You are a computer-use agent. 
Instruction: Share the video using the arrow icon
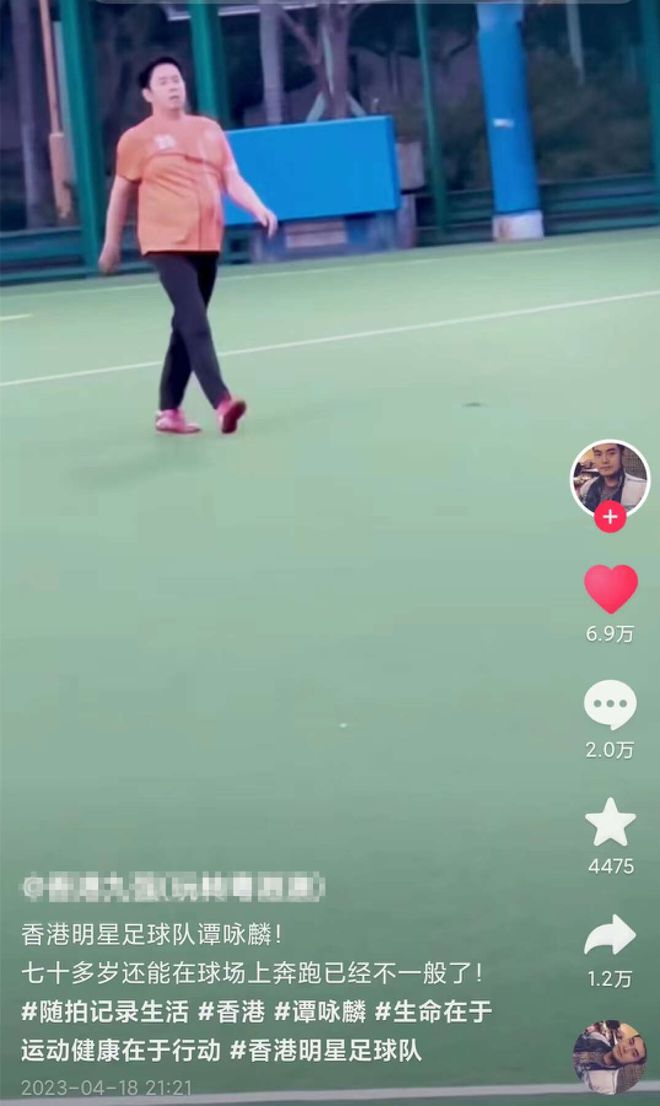[x=610, y=937]
